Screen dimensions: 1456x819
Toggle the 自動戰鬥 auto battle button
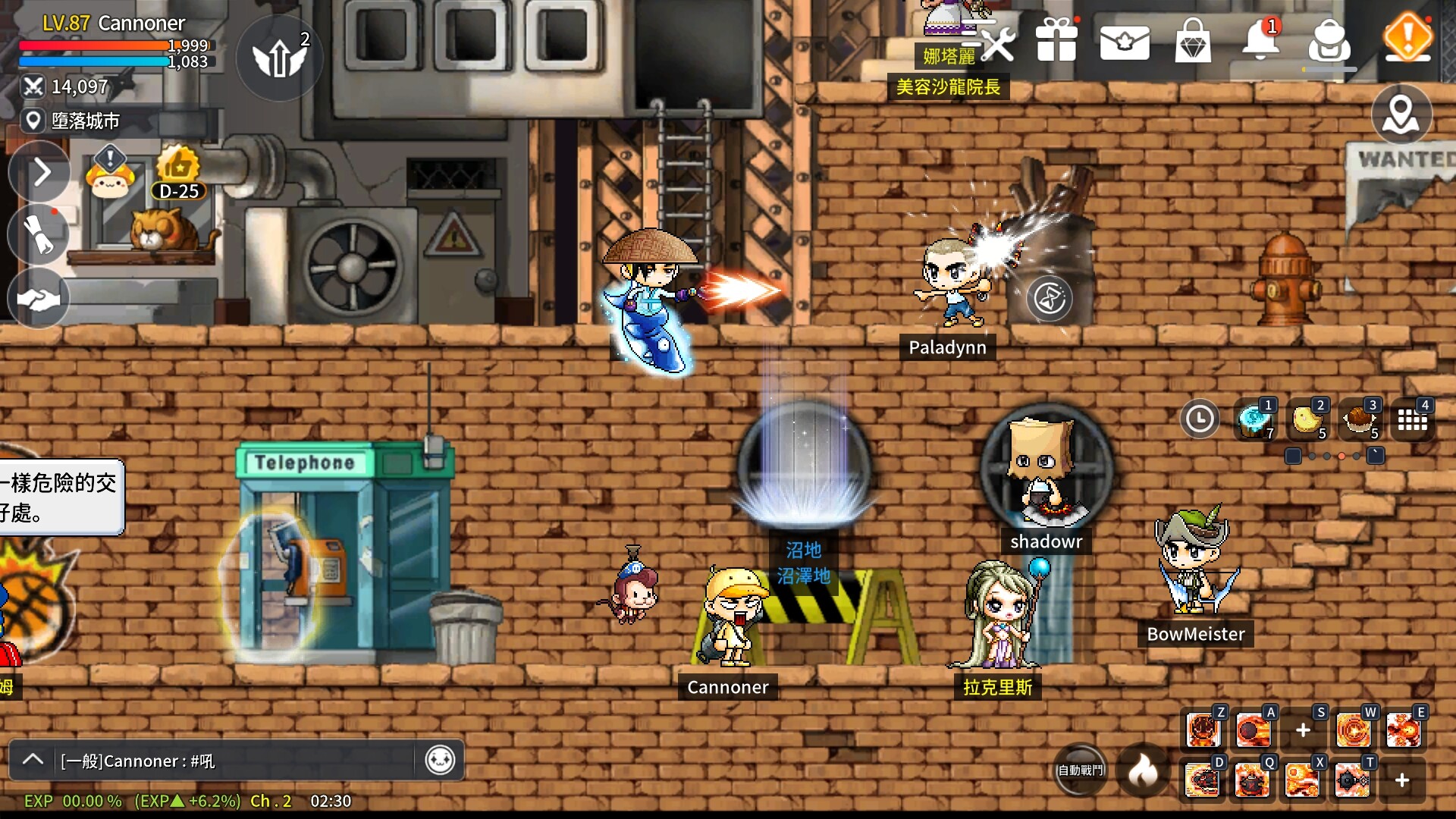(1080, 770)
